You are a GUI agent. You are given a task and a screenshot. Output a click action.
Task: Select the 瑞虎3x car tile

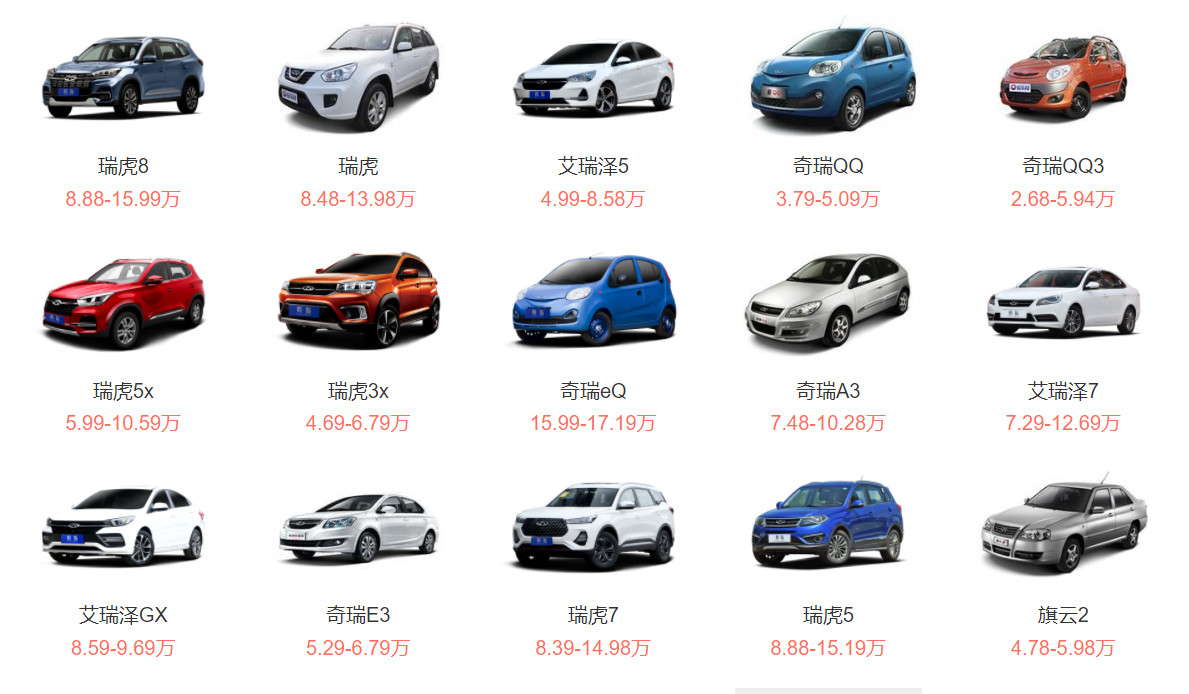click(x=358, y=302)
